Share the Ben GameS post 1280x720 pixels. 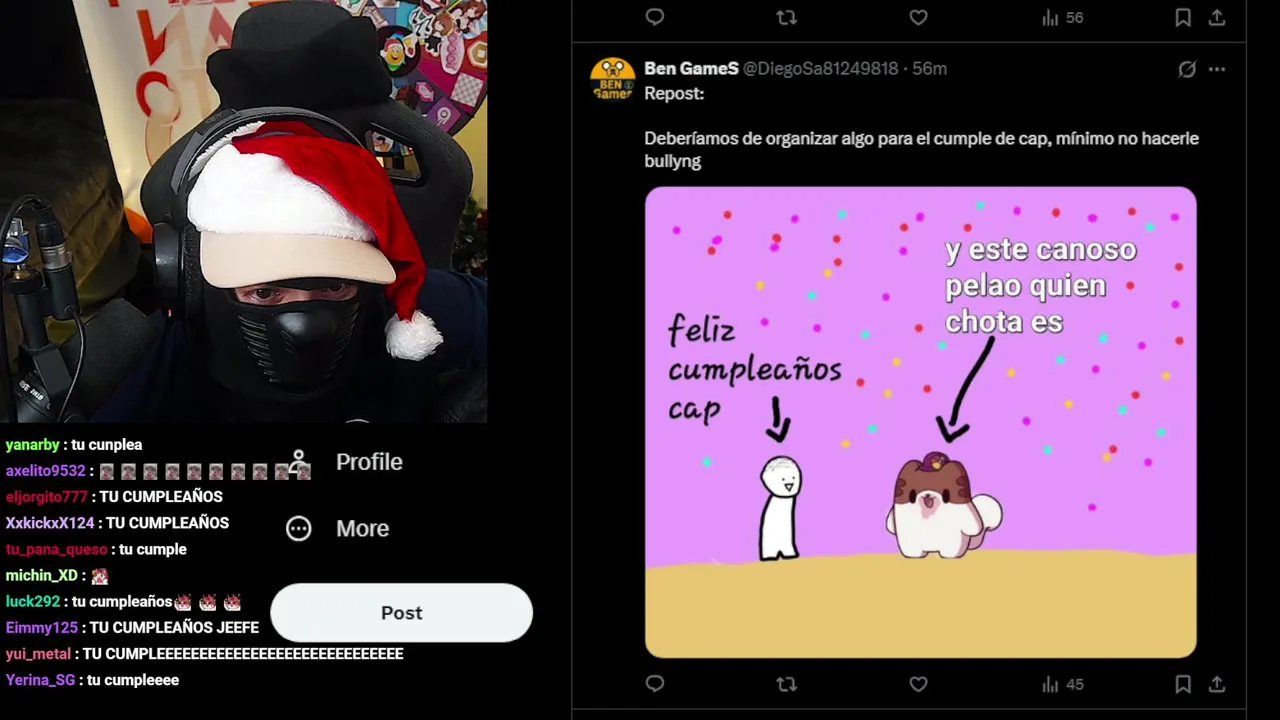click(x=1217, y=684)
